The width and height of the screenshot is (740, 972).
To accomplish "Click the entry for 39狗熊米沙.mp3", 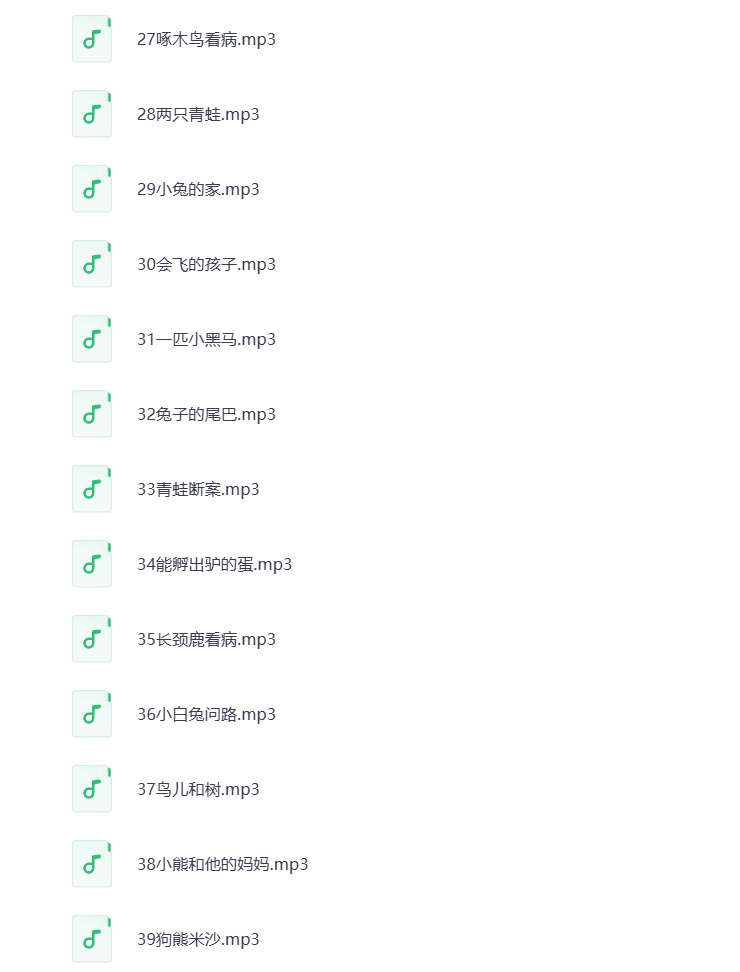I will pyautogui.click(x=197, y=939).
